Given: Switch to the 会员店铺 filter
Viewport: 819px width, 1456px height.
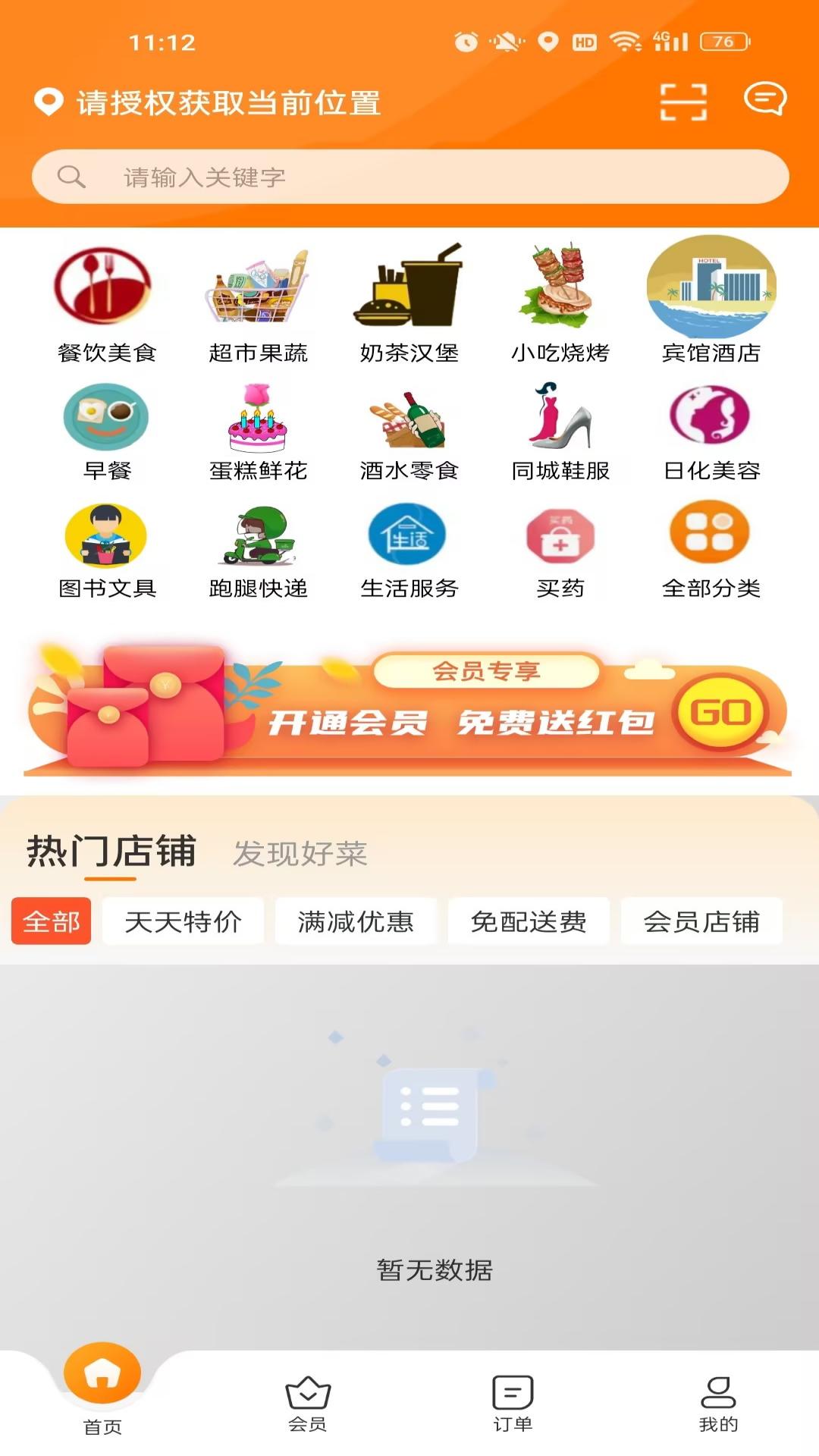Looking at the screenshot, I should coord(701,921).
